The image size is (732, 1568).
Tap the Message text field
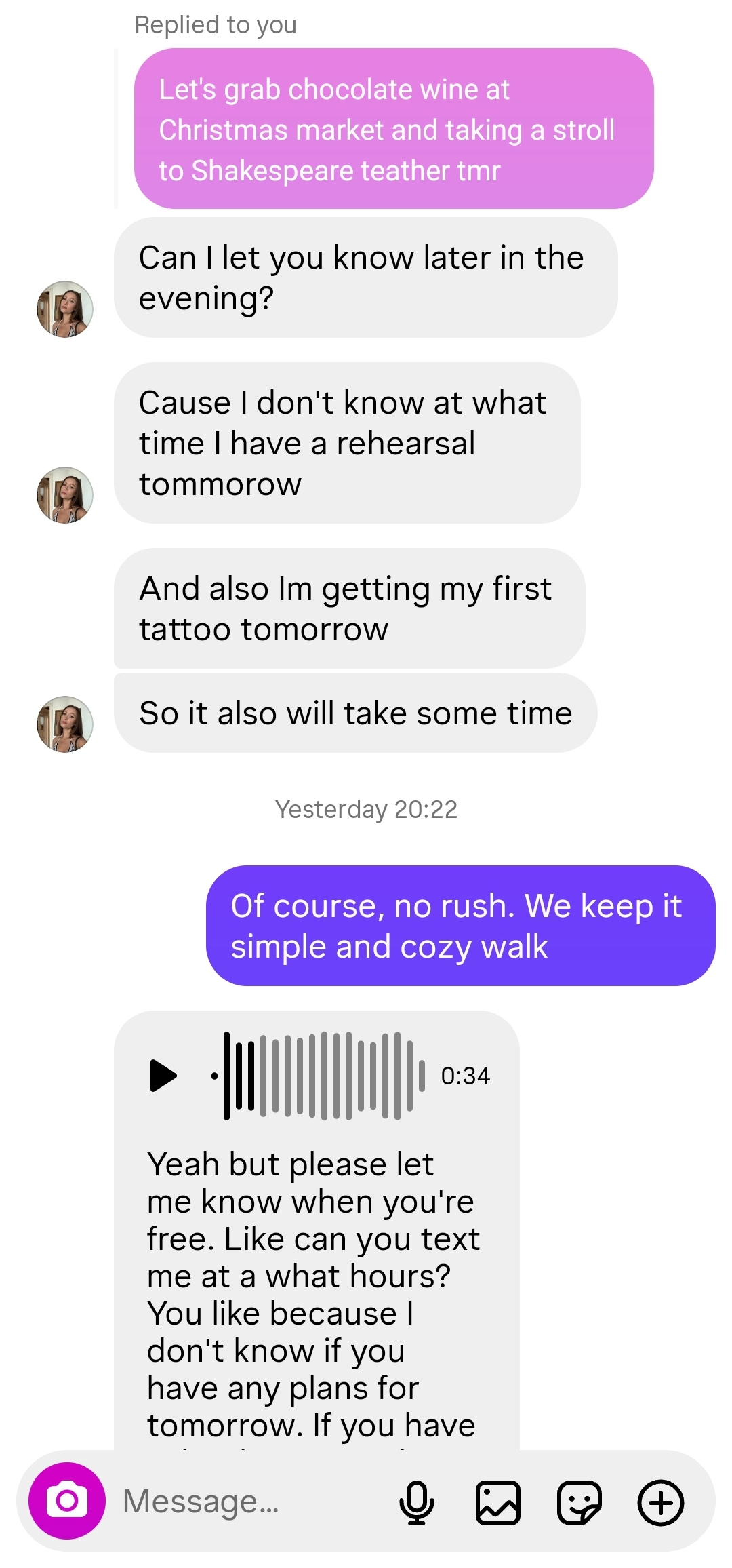point(251,1502)
